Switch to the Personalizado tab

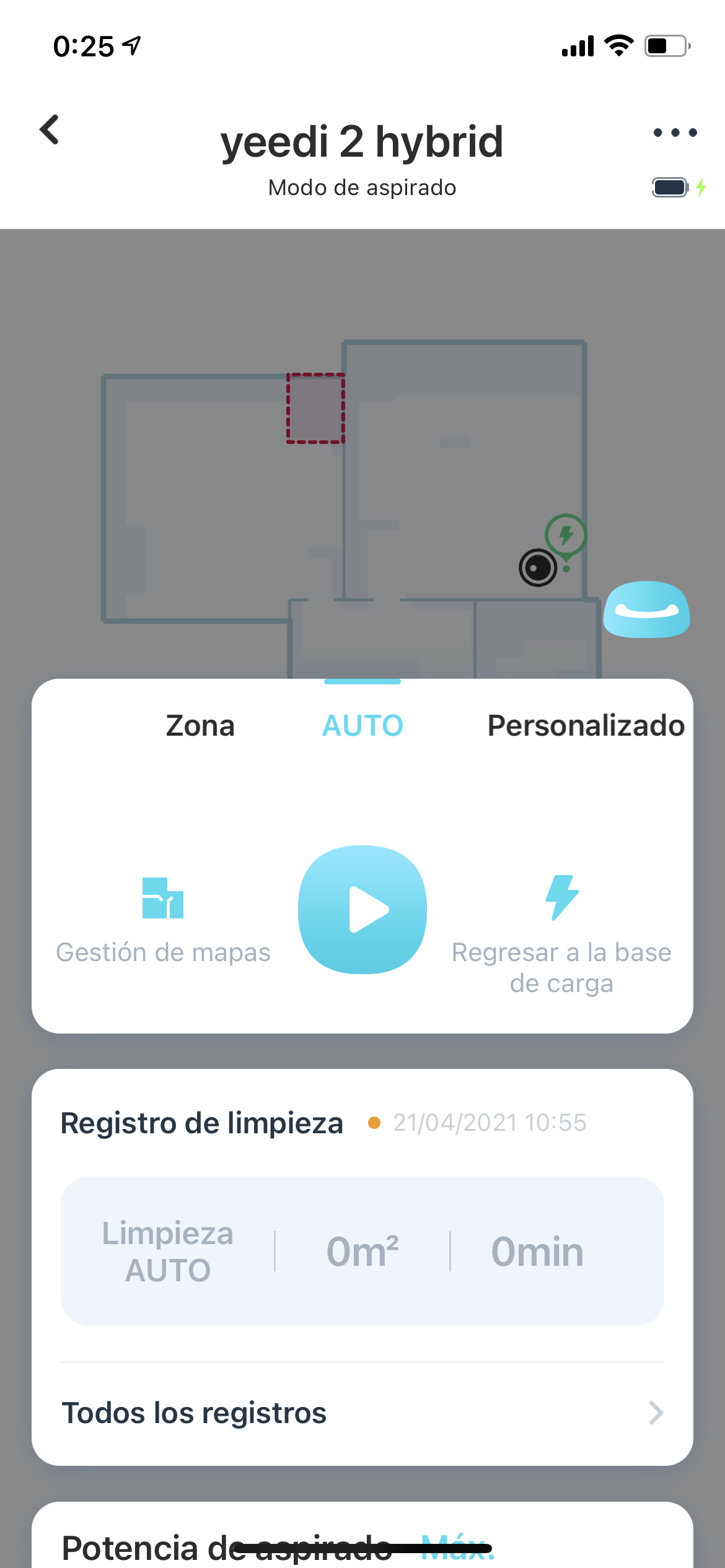[x=586, y=725]
